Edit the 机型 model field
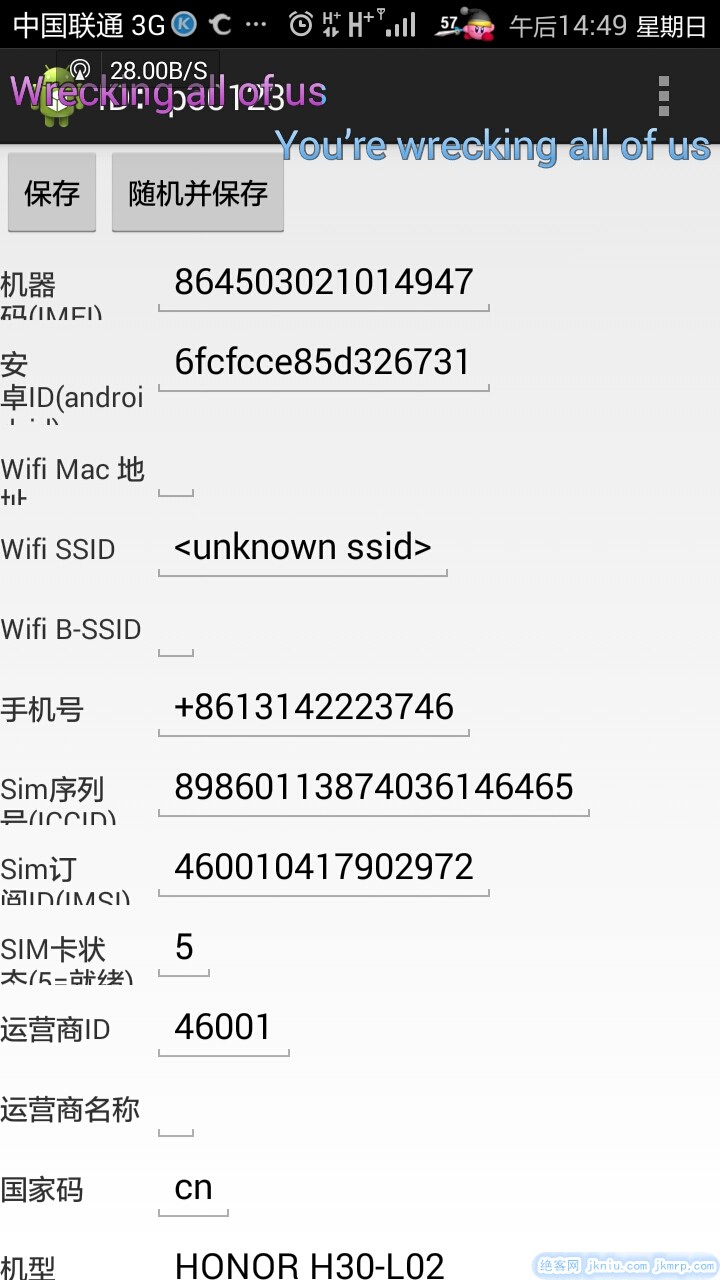The width and height of the screenshot is (720, 1280). coord(308,1264)
